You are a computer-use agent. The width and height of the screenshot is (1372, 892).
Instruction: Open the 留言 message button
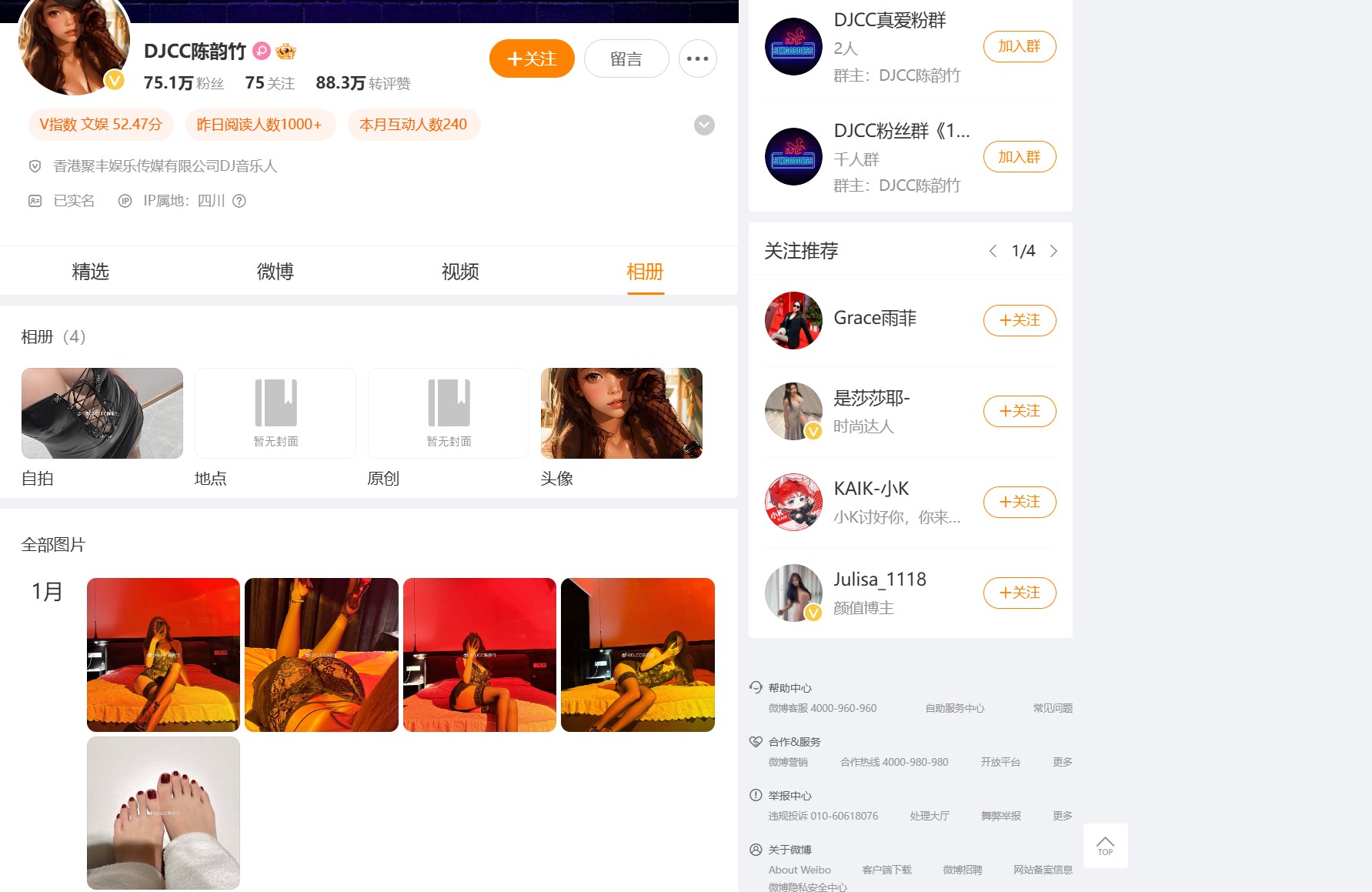click(x=626, y=59)
